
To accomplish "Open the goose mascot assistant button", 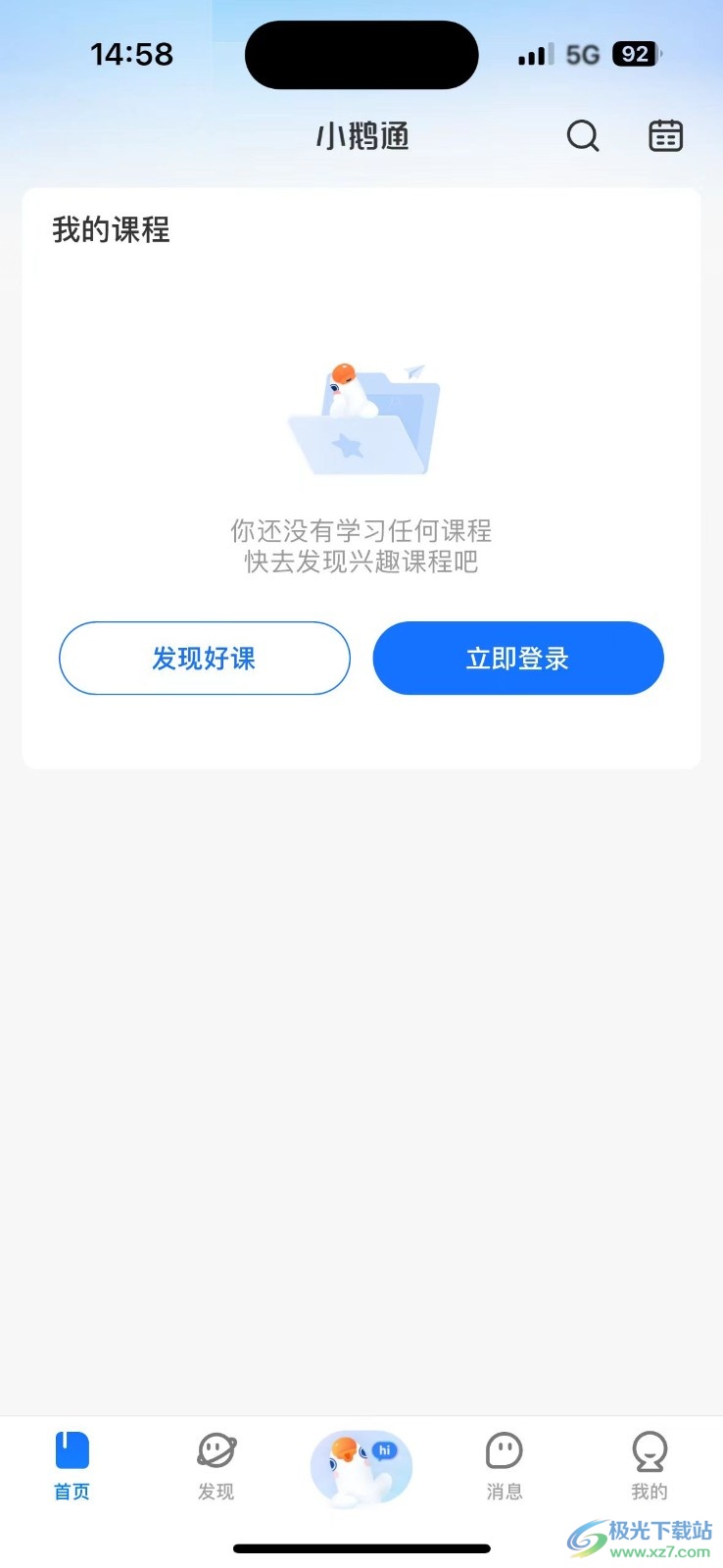I will click(361, 1468).
